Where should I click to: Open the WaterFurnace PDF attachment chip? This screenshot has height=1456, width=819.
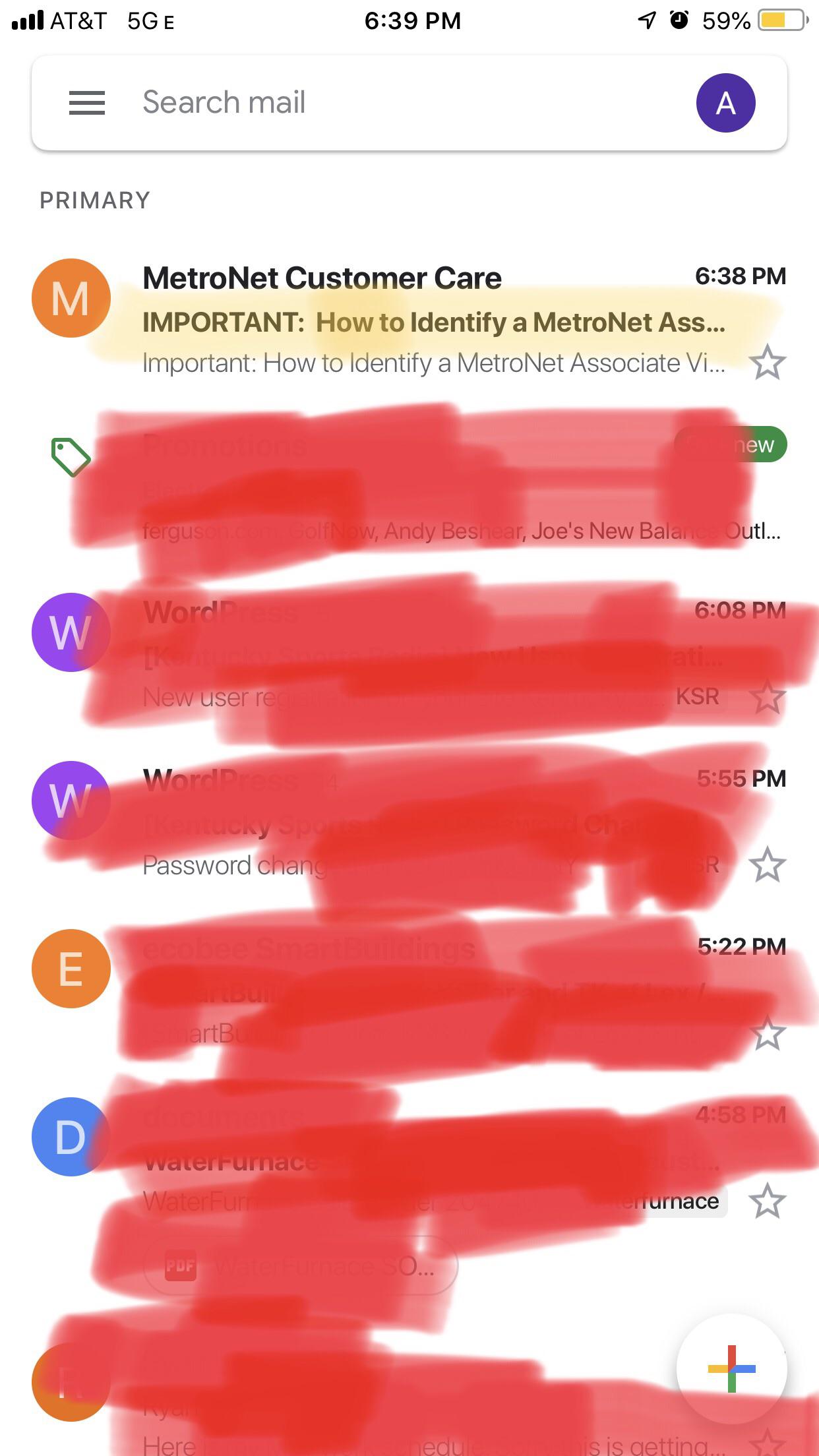coord(301,1266)
